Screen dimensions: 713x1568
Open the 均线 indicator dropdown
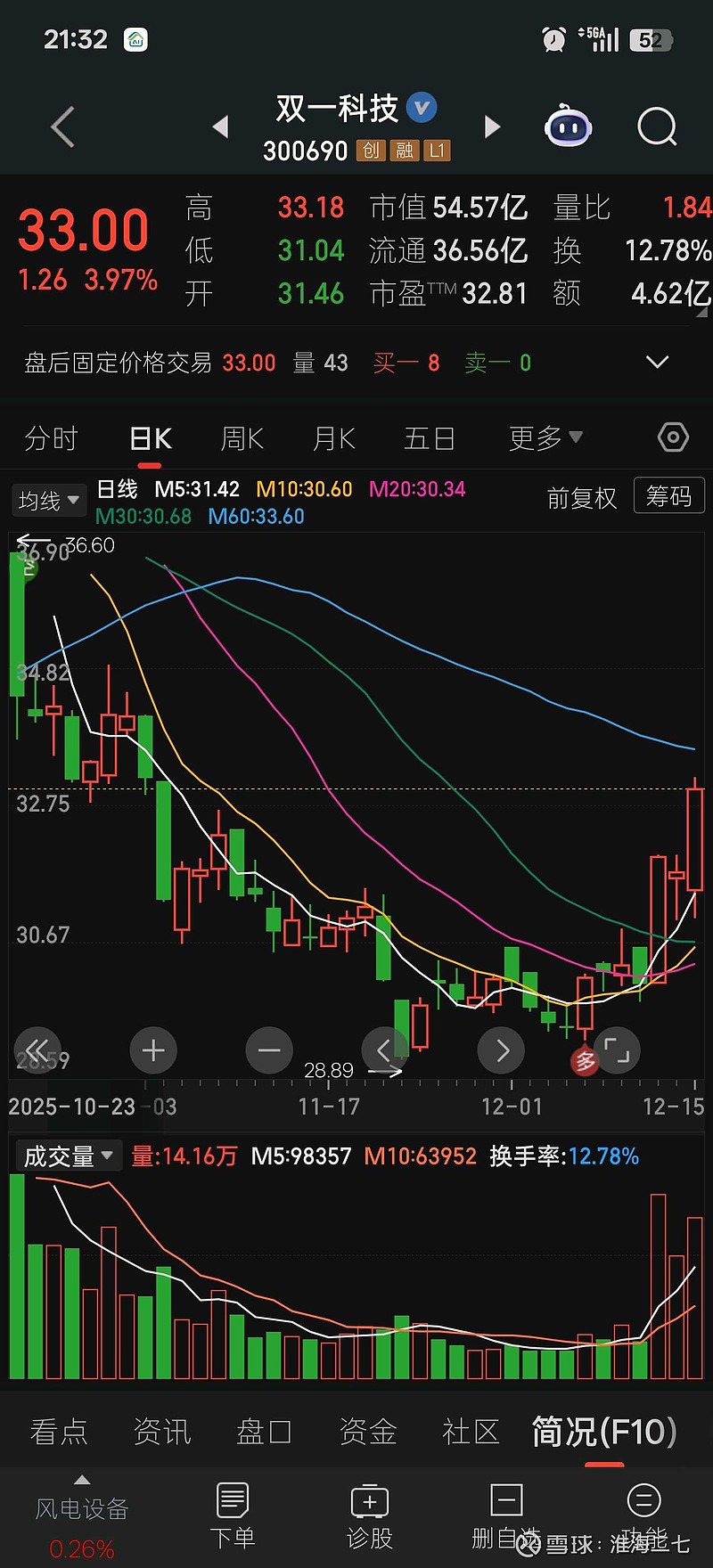tap(49, 501)
